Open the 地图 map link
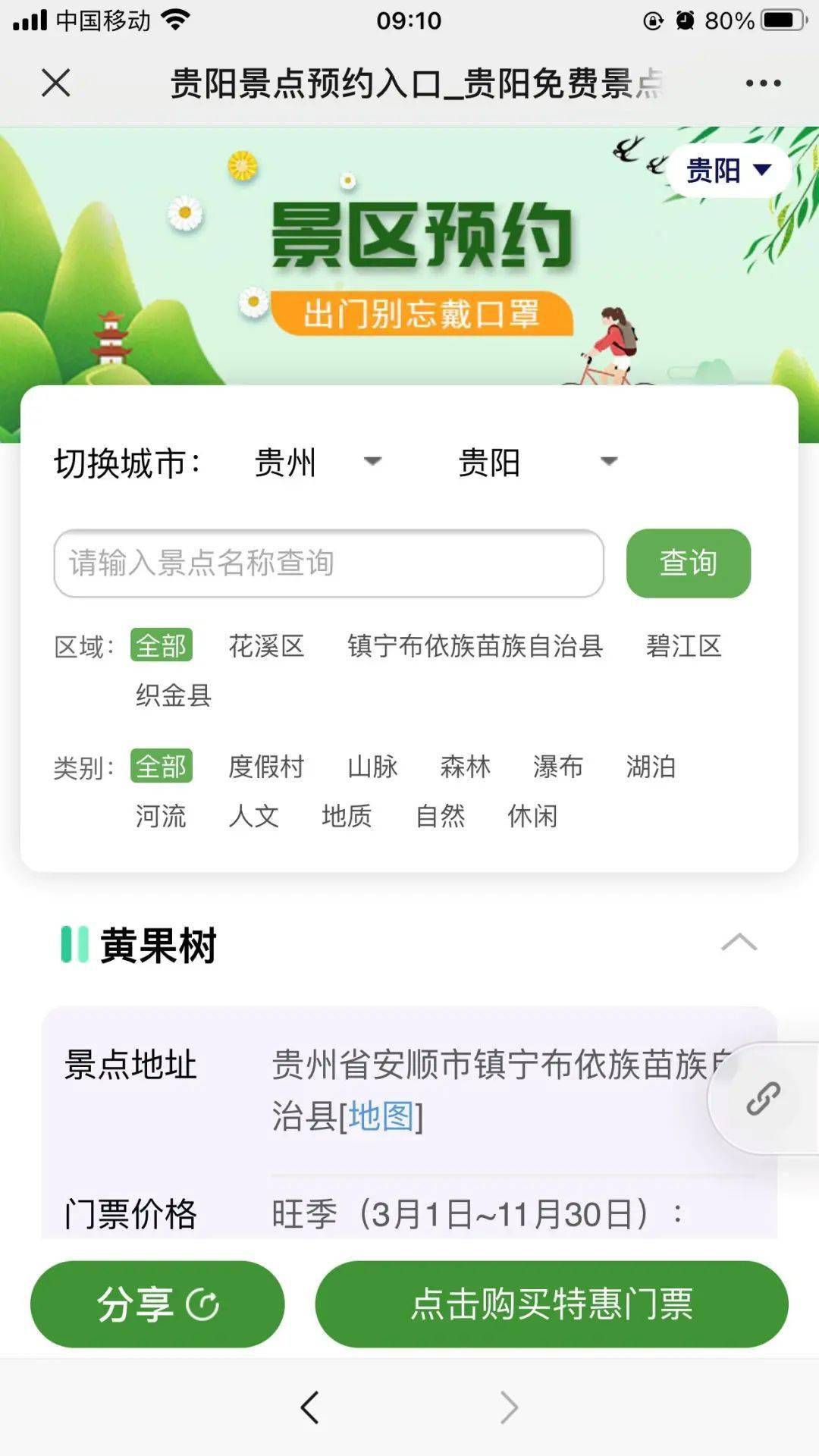The width and height of the screenshot is (819, 1456). pyautogui.click(x=381, y=1116)
